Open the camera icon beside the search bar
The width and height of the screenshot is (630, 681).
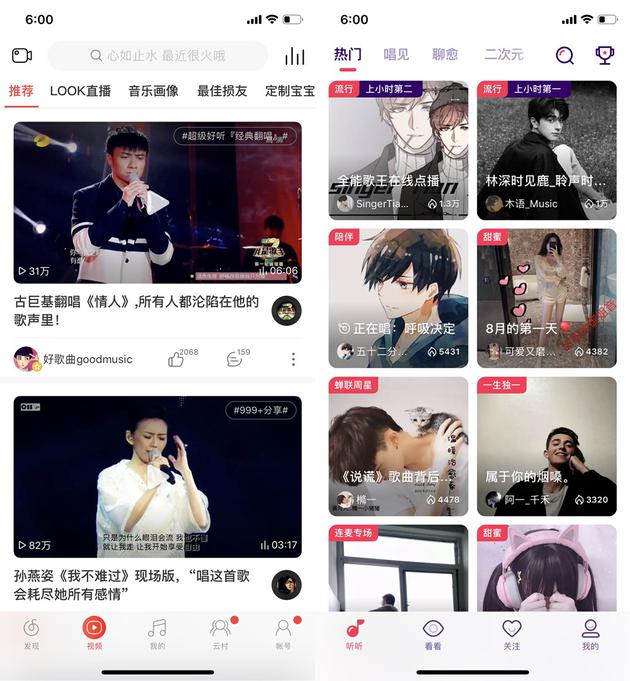pos(22,56)
